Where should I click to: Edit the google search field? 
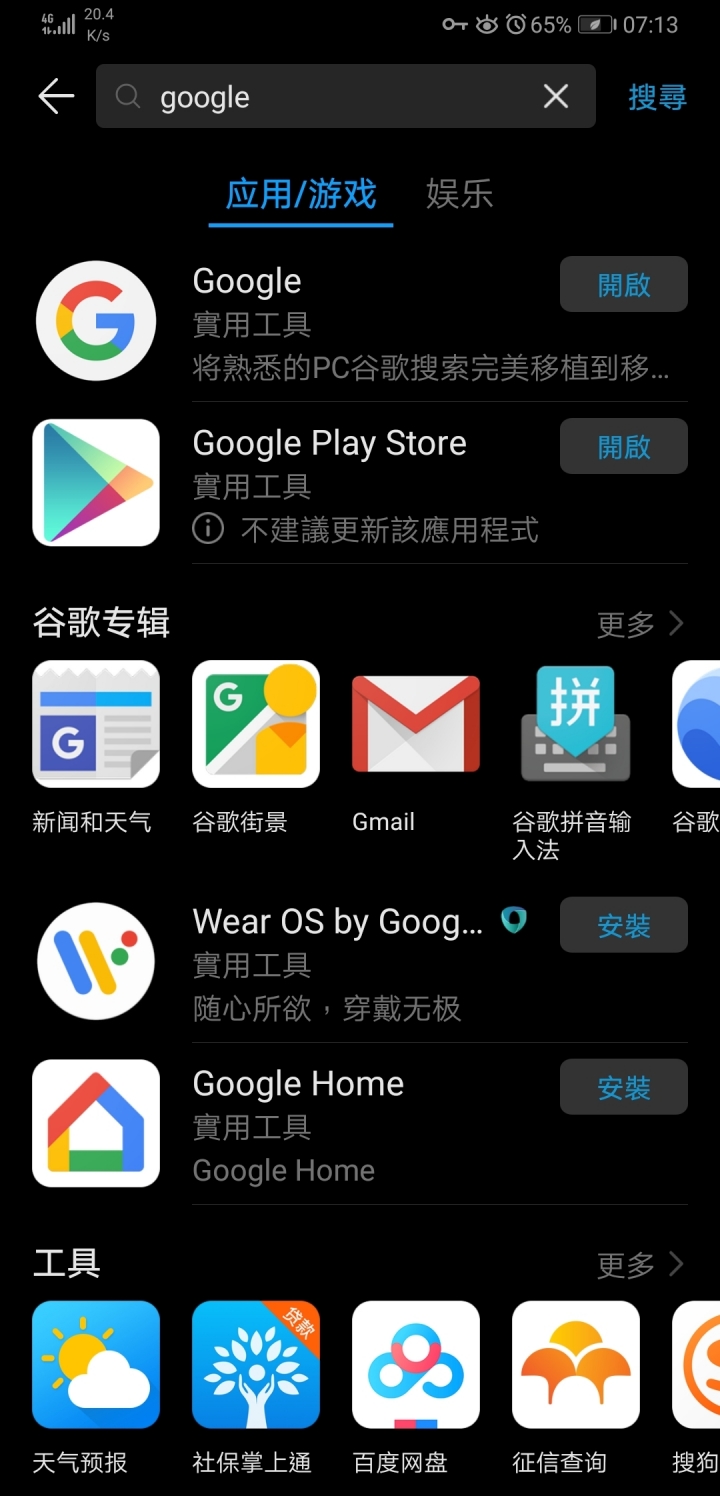coord(330,97)
